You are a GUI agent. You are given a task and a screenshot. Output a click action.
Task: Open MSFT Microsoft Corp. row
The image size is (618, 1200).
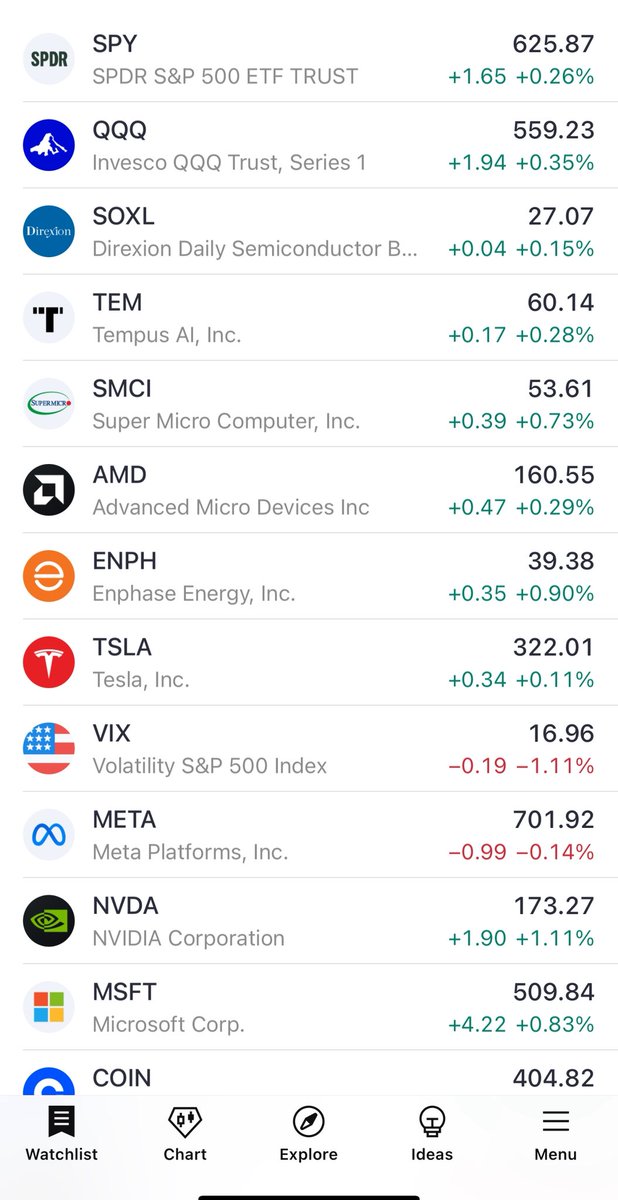coord(309,1005)
